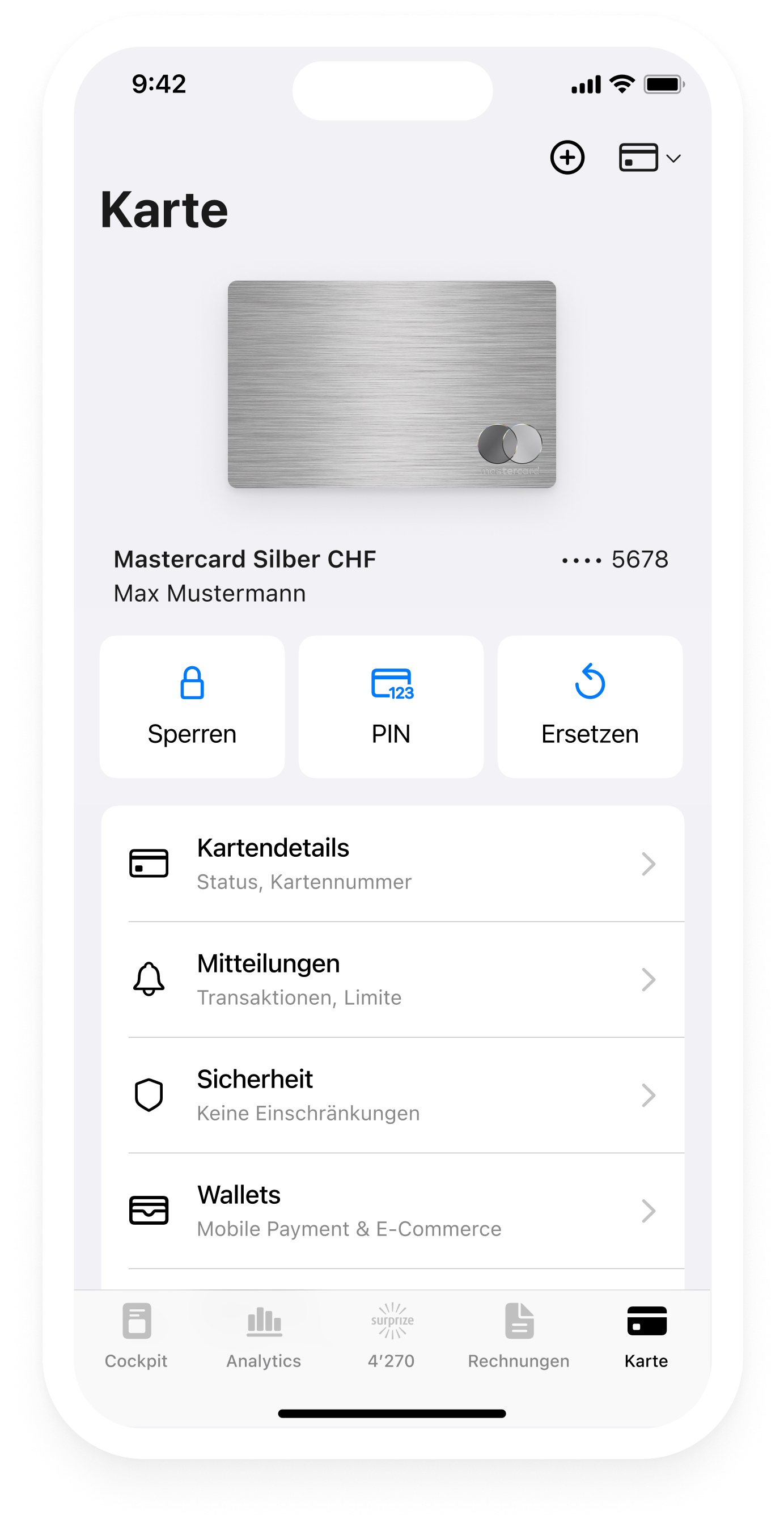This screenshot has width=784, height=1527.
Task: Open Kartendetails row
Action: [x=392, y=864]
